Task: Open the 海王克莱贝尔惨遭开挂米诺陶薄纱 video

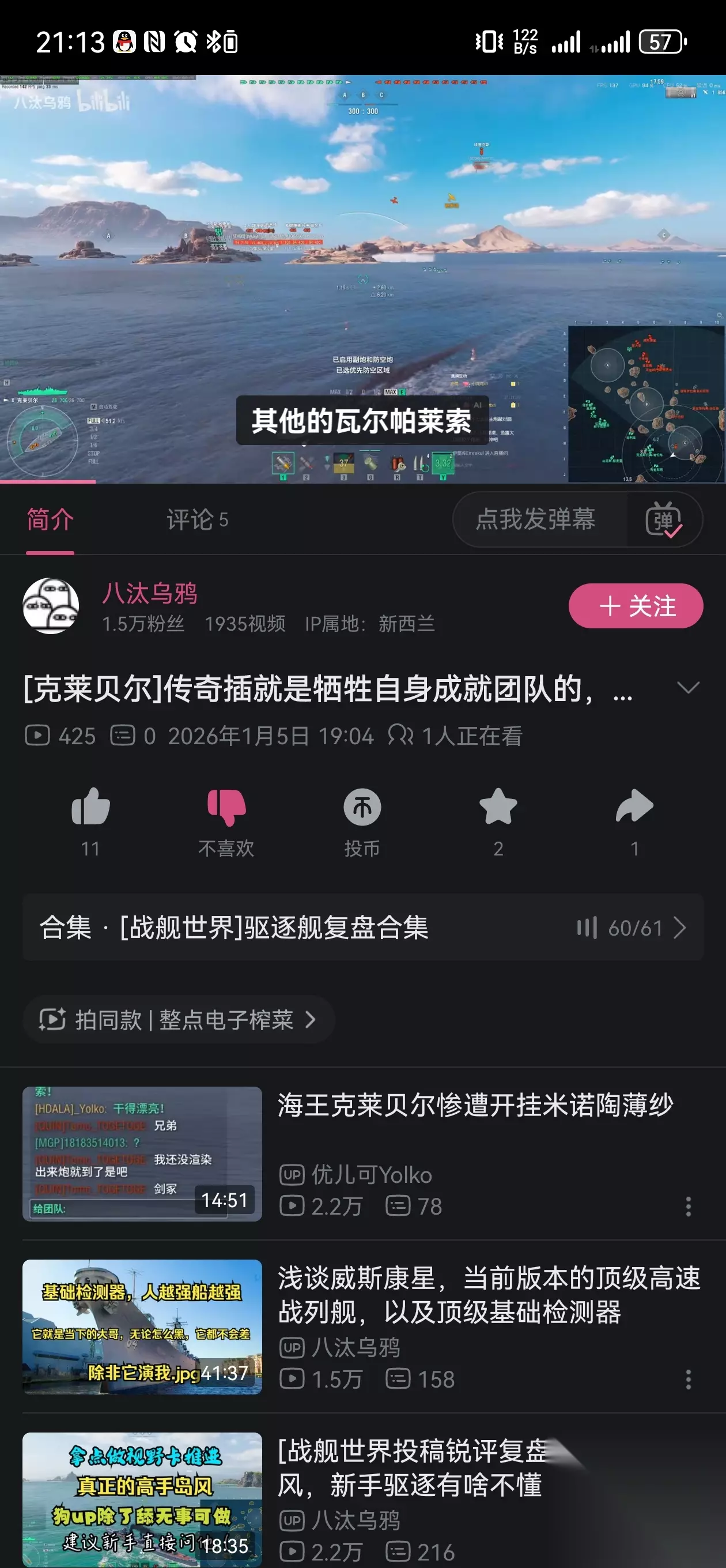Action: [475, 1105]
